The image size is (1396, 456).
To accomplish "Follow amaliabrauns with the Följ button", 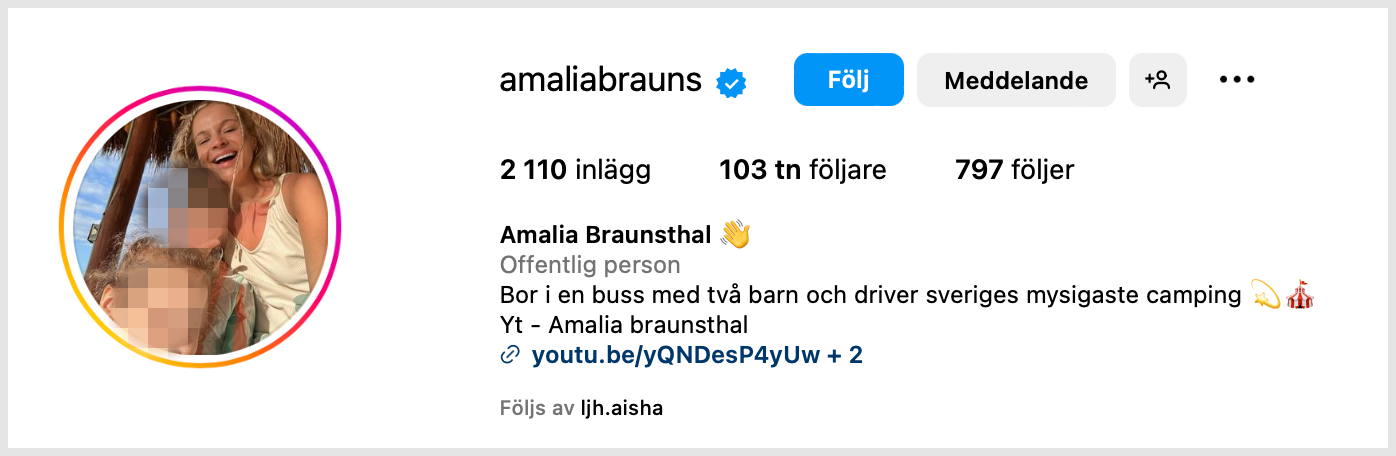I will 848,80.
